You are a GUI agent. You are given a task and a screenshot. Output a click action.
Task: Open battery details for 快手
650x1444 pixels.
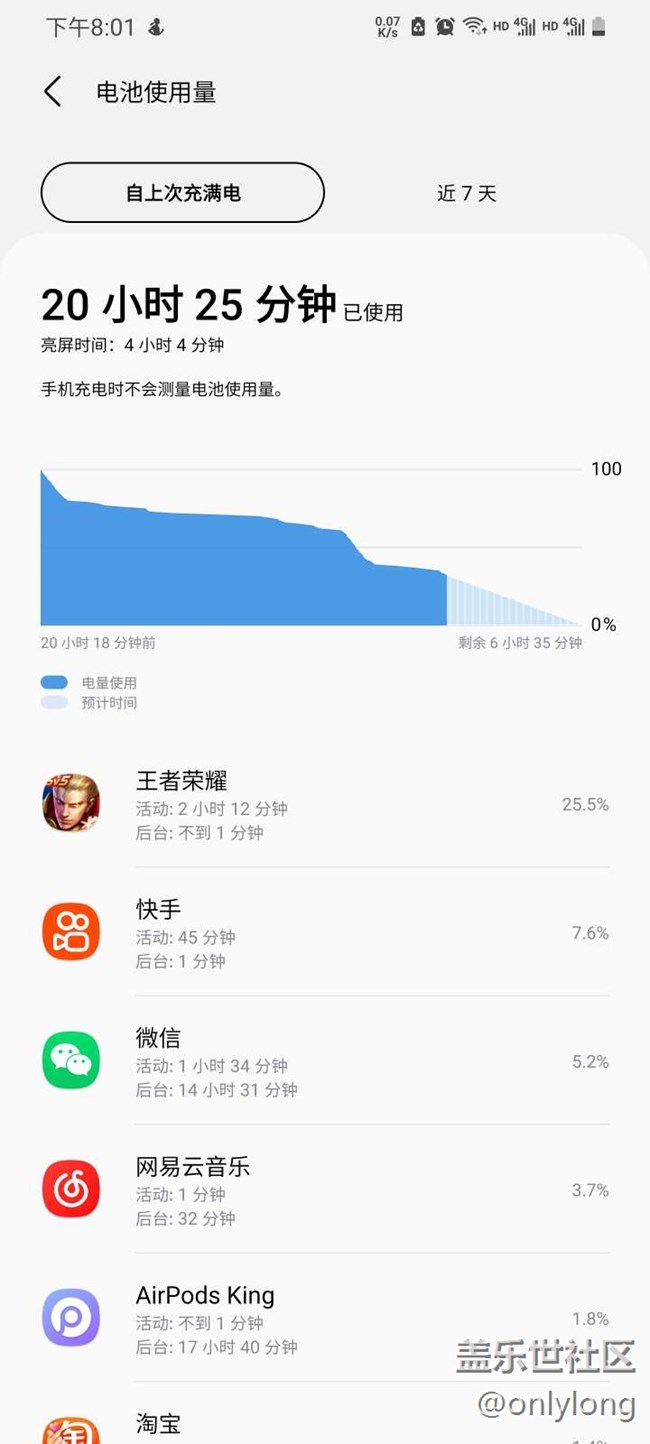325,932
